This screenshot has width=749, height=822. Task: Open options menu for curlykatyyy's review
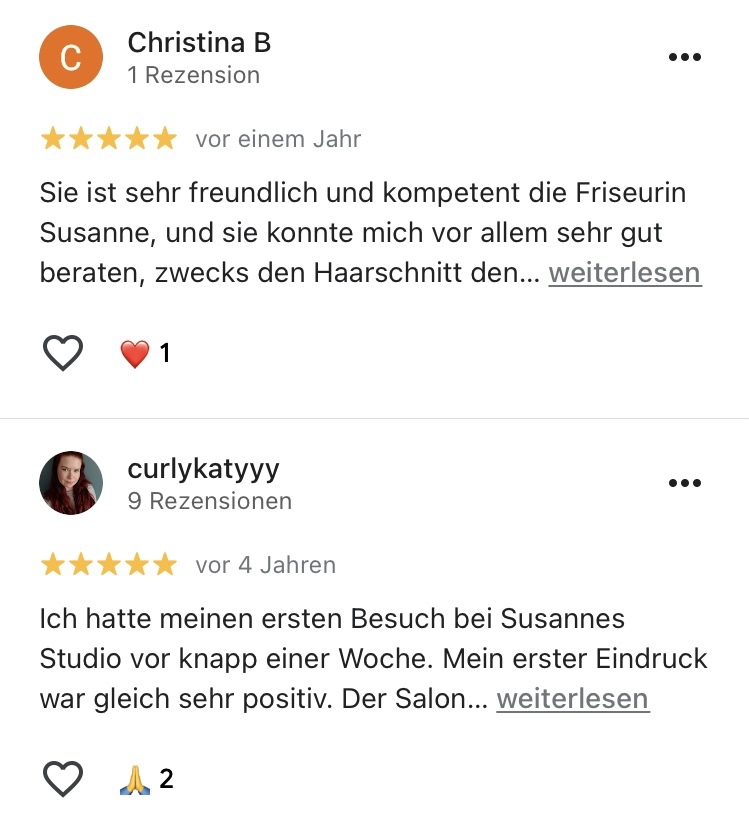684,484
